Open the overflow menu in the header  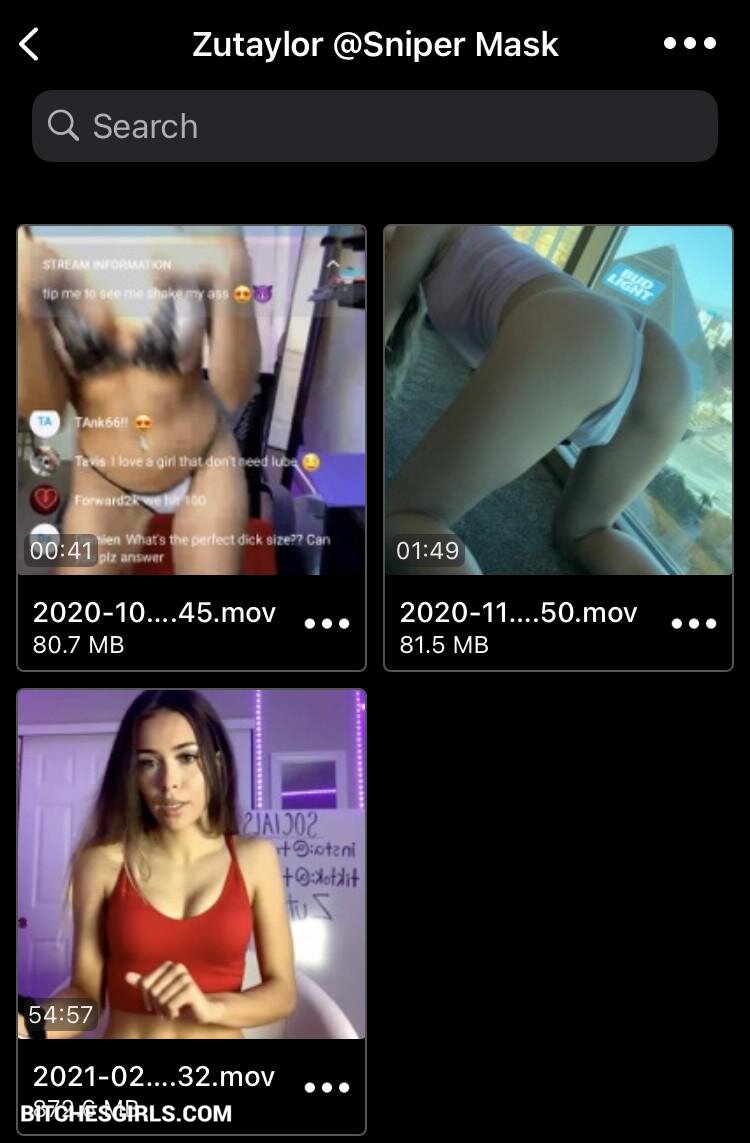pyautogui.click(x=690, y=44)
